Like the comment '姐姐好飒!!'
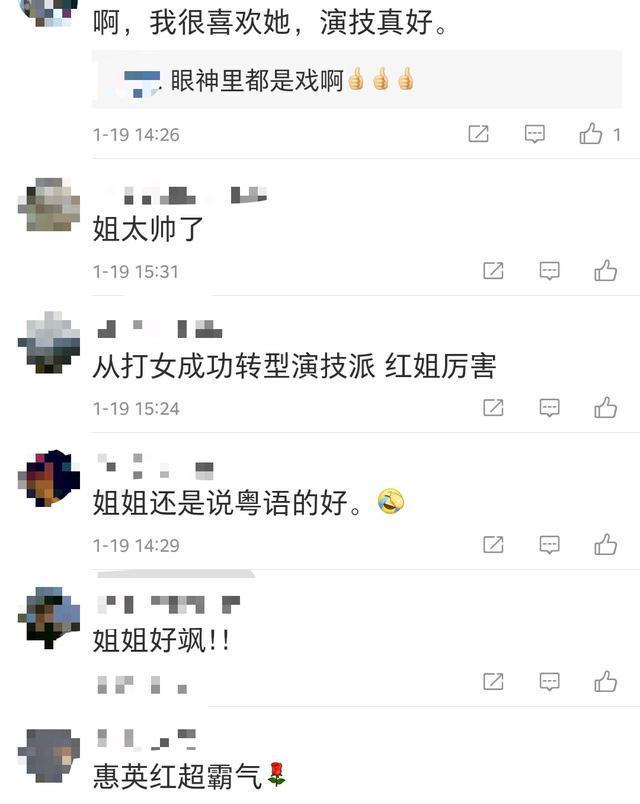This screenshot has width=640, height=804. tap(605, 682)
